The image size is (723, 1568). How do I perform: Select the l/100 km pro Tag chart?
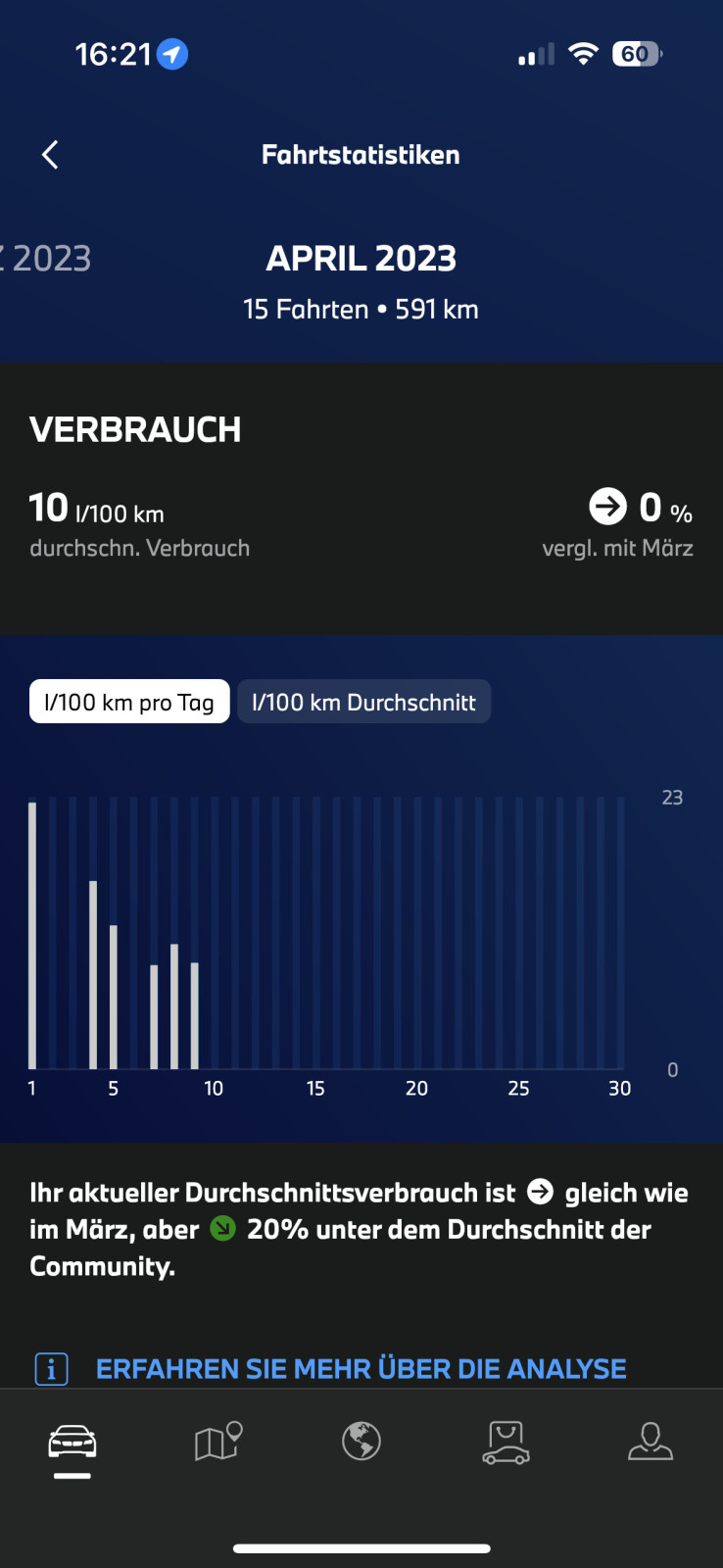(129, 702)
